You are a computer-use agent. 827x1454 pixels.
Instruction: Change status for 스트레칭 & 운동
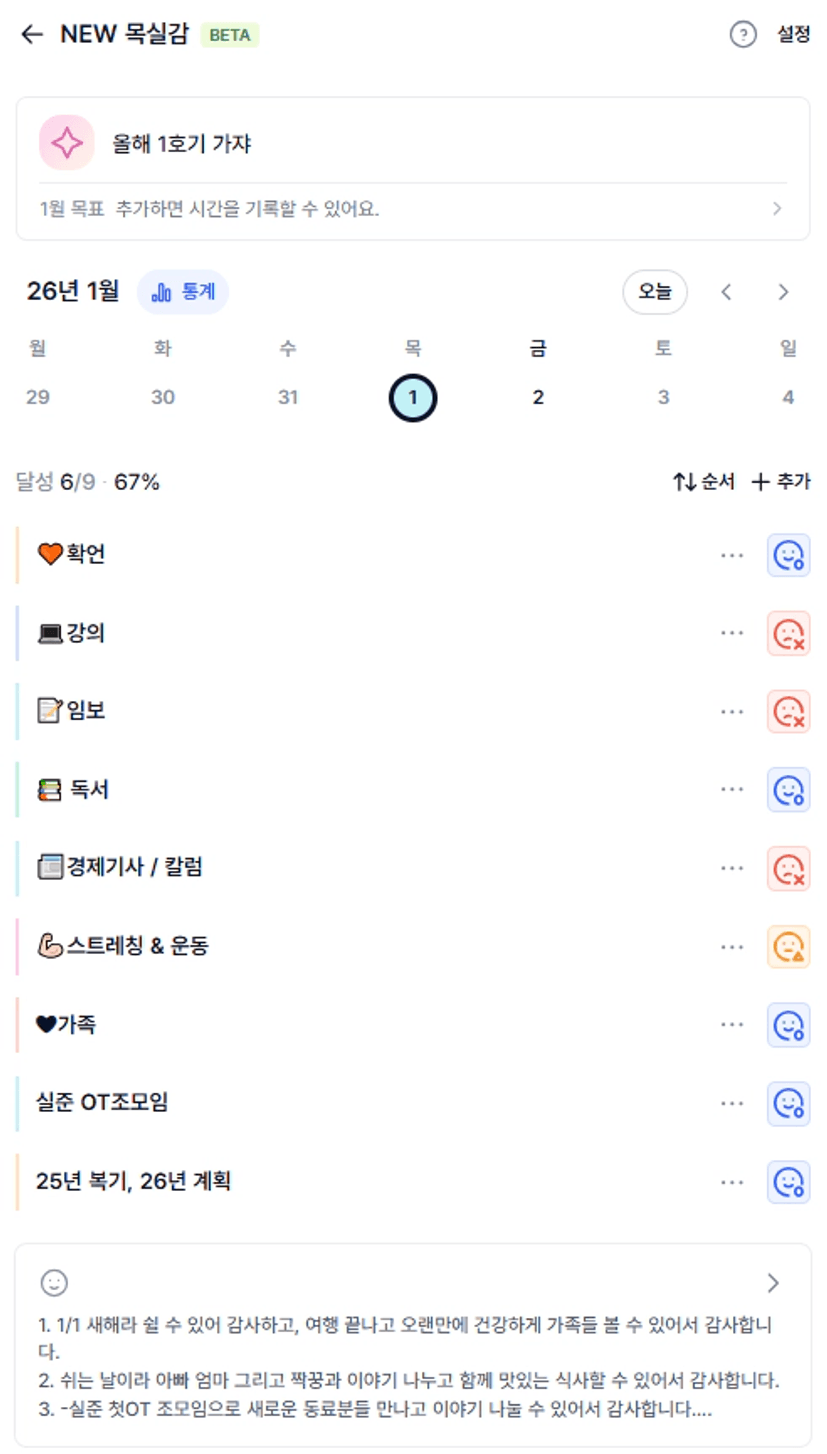point(789,946)
